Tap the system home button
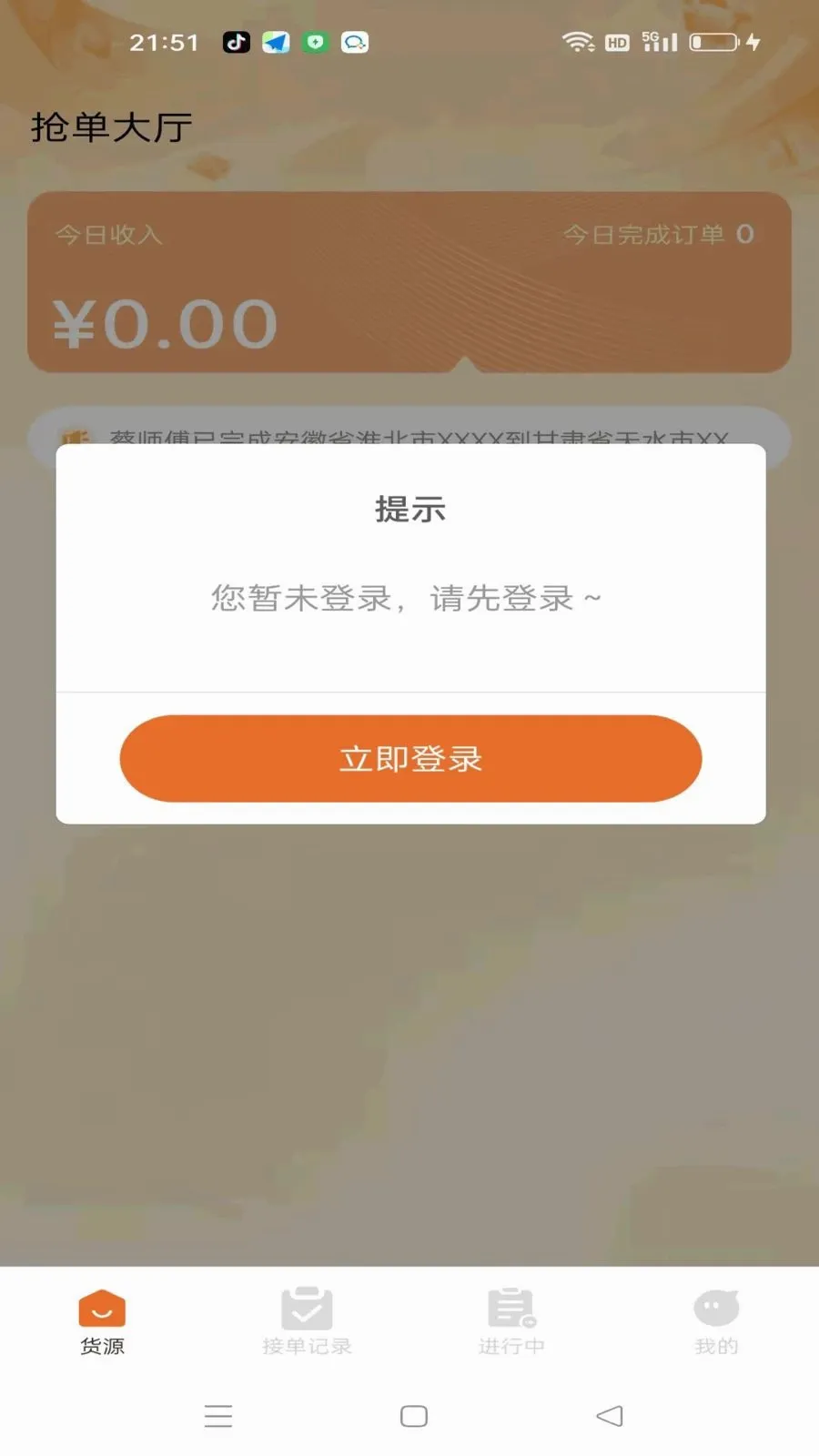The height and width of the screenshot is (1456, 819). pos(414,1416)
